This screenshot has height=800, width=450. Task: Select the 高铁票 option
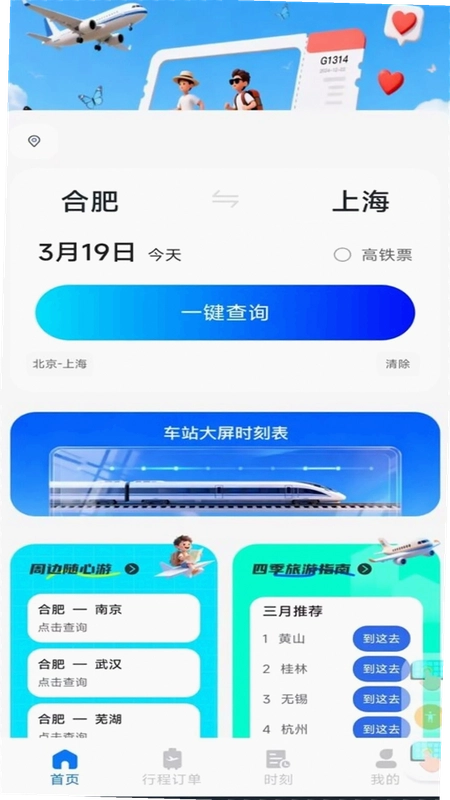(373, 255)
